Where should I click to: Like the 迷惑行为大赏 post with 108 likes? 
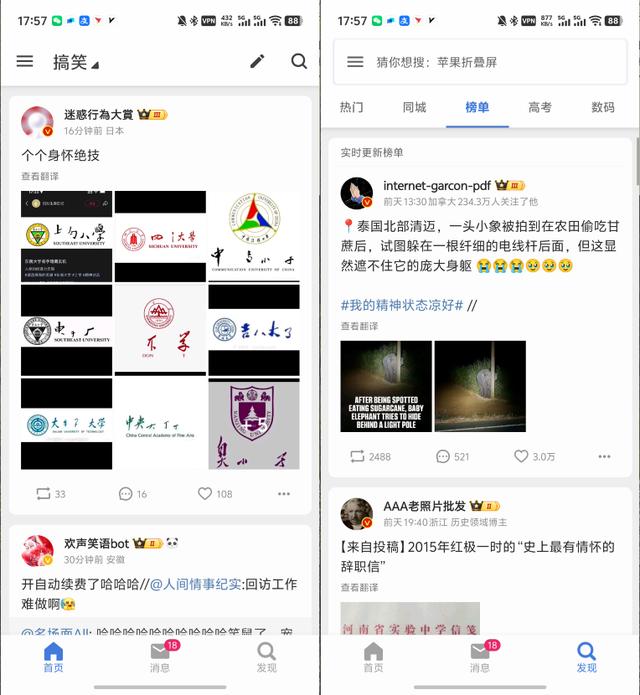[x=215, y=494]
